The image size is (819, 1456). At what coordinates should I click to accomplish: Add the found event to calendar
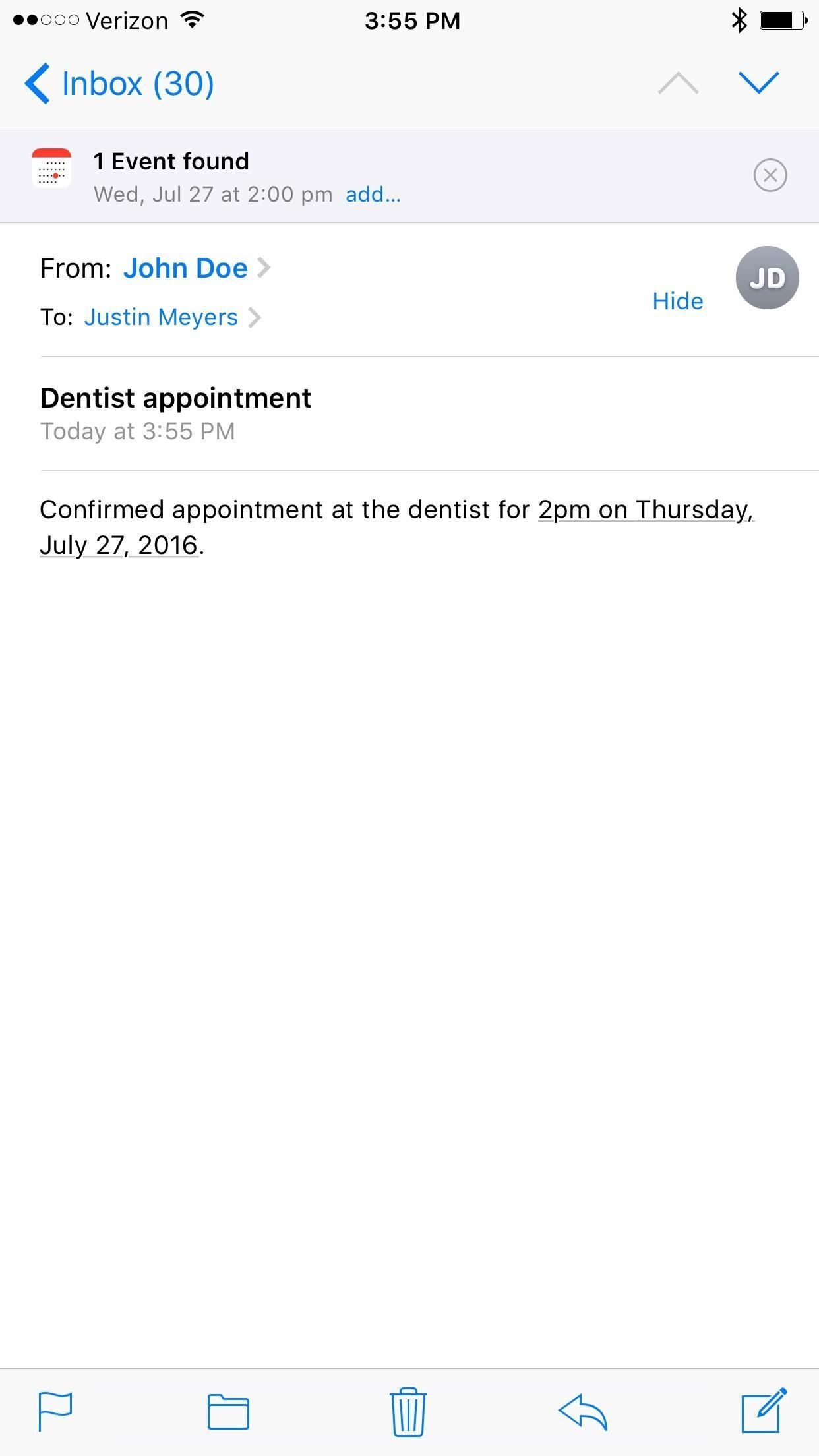(x=373, y=195)
